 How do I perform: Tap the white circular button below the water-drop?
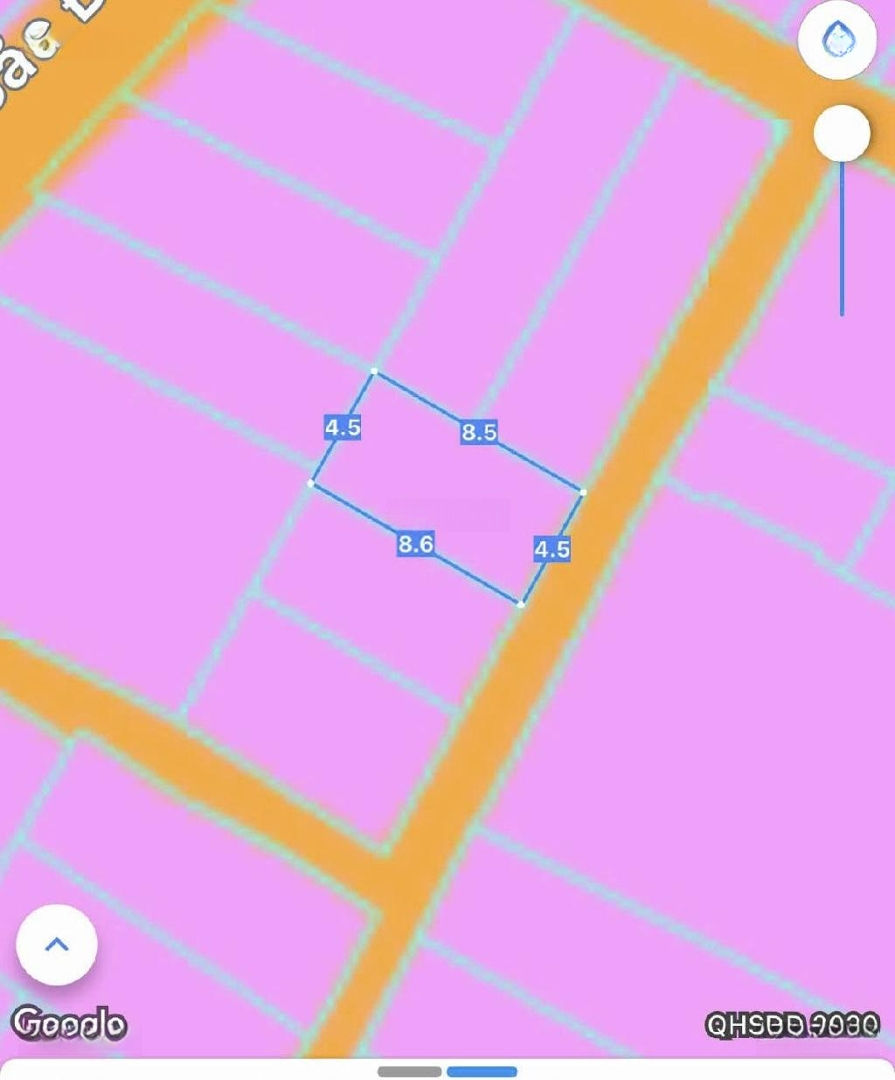point(843,132)
